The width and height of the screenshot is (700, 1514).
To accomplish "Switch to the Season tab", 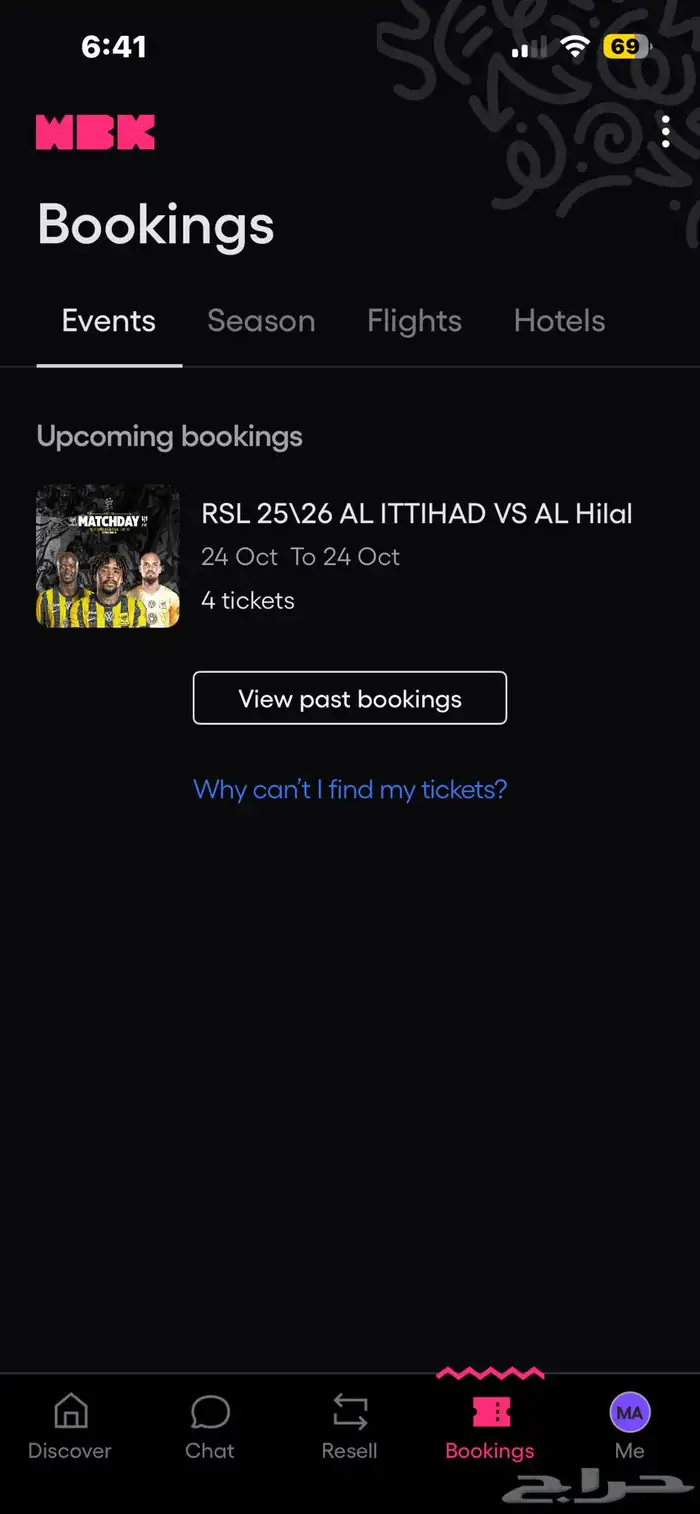I will click(261, 321).
